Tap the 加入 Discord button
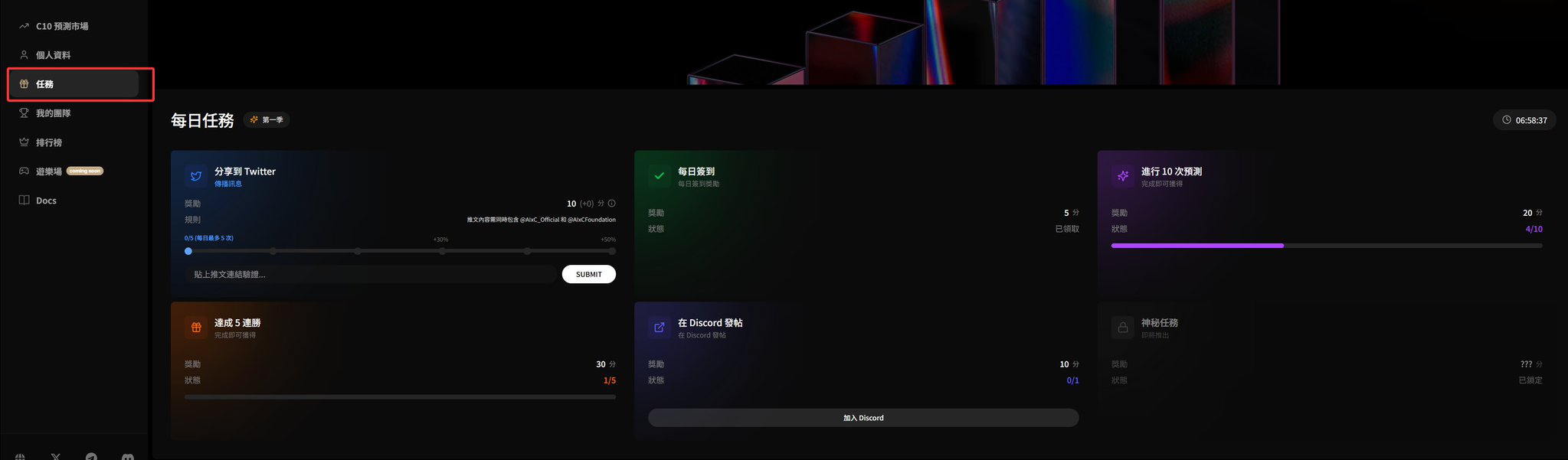This screenshot has height=460, width=1568. click(863, 418)
